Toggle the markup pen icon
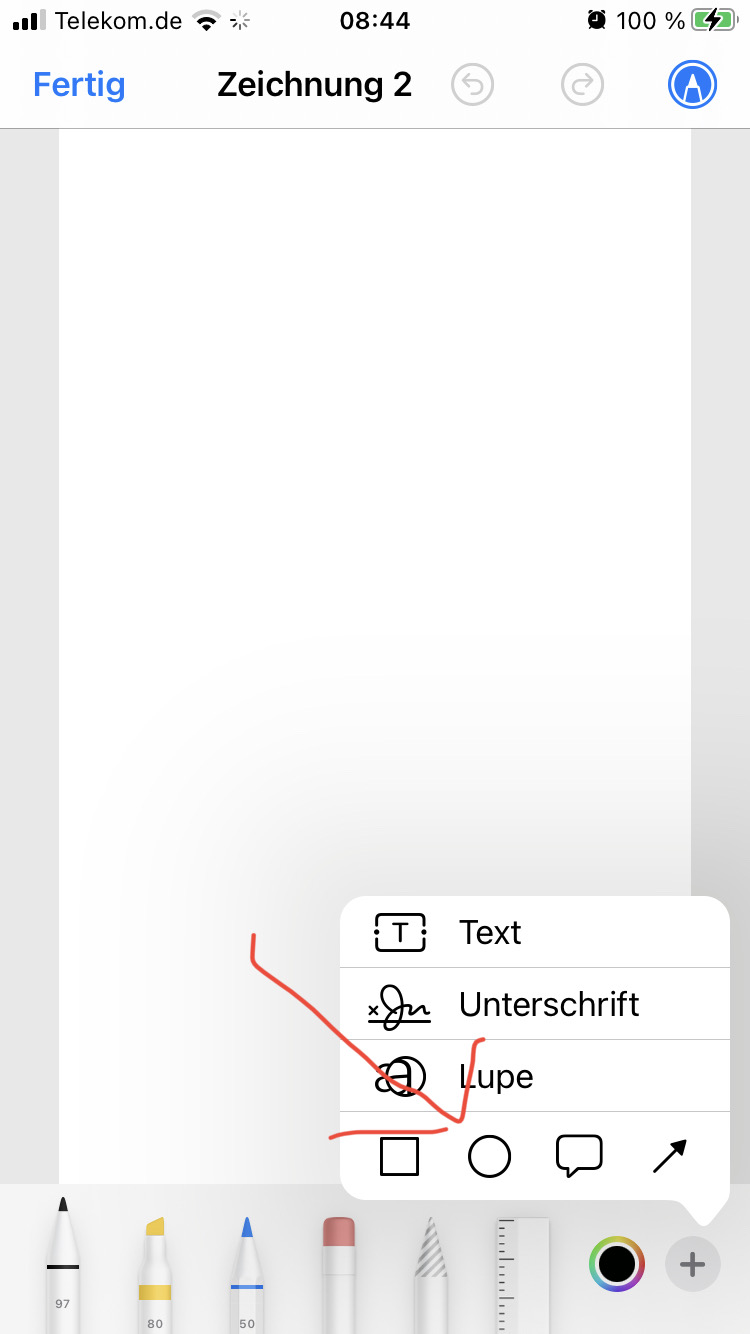Image resolution: width=750 pixels, height=1334 pixels. coord(693,85)
